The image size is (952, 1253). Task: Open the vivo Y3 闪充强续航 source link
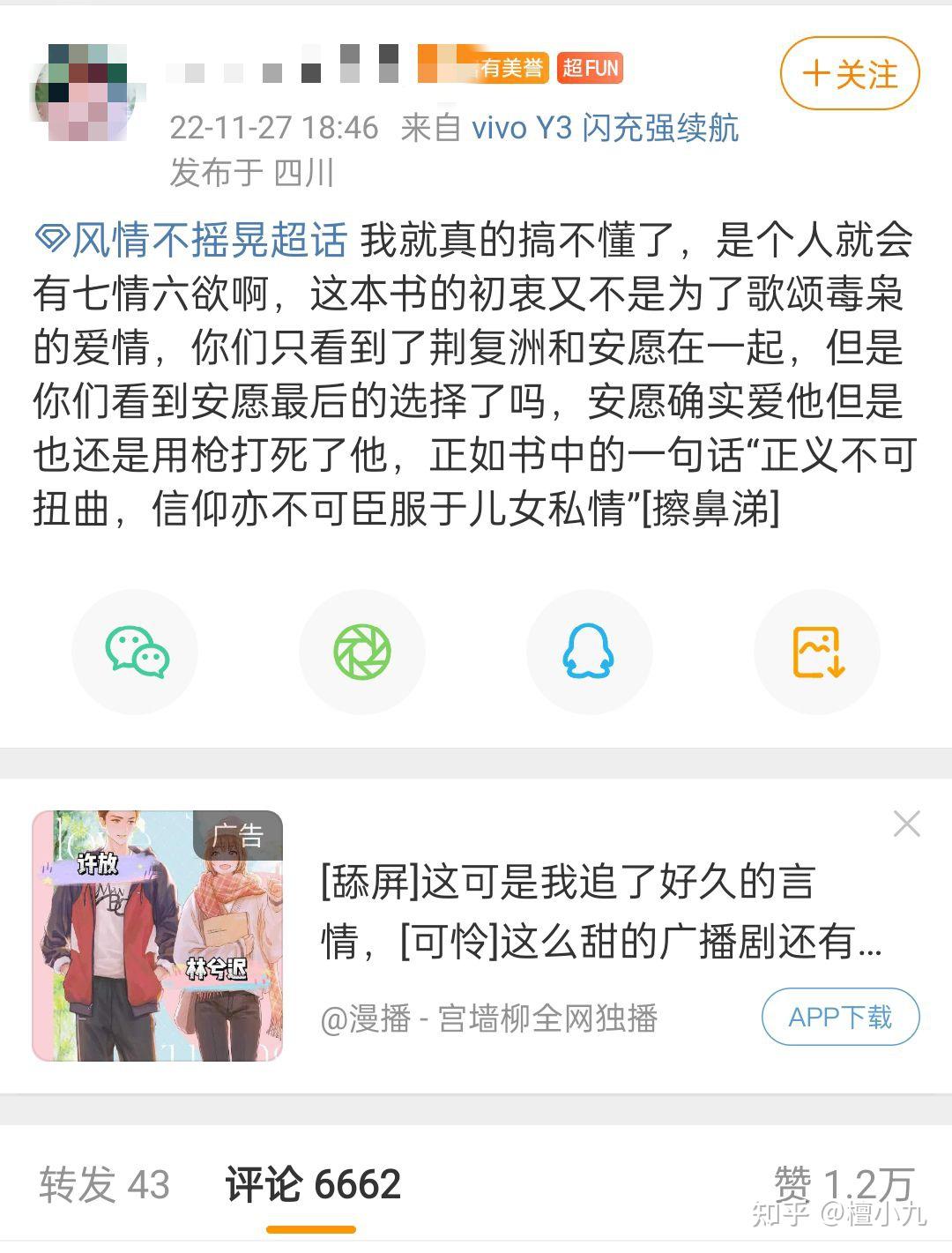tap(605, 128)
